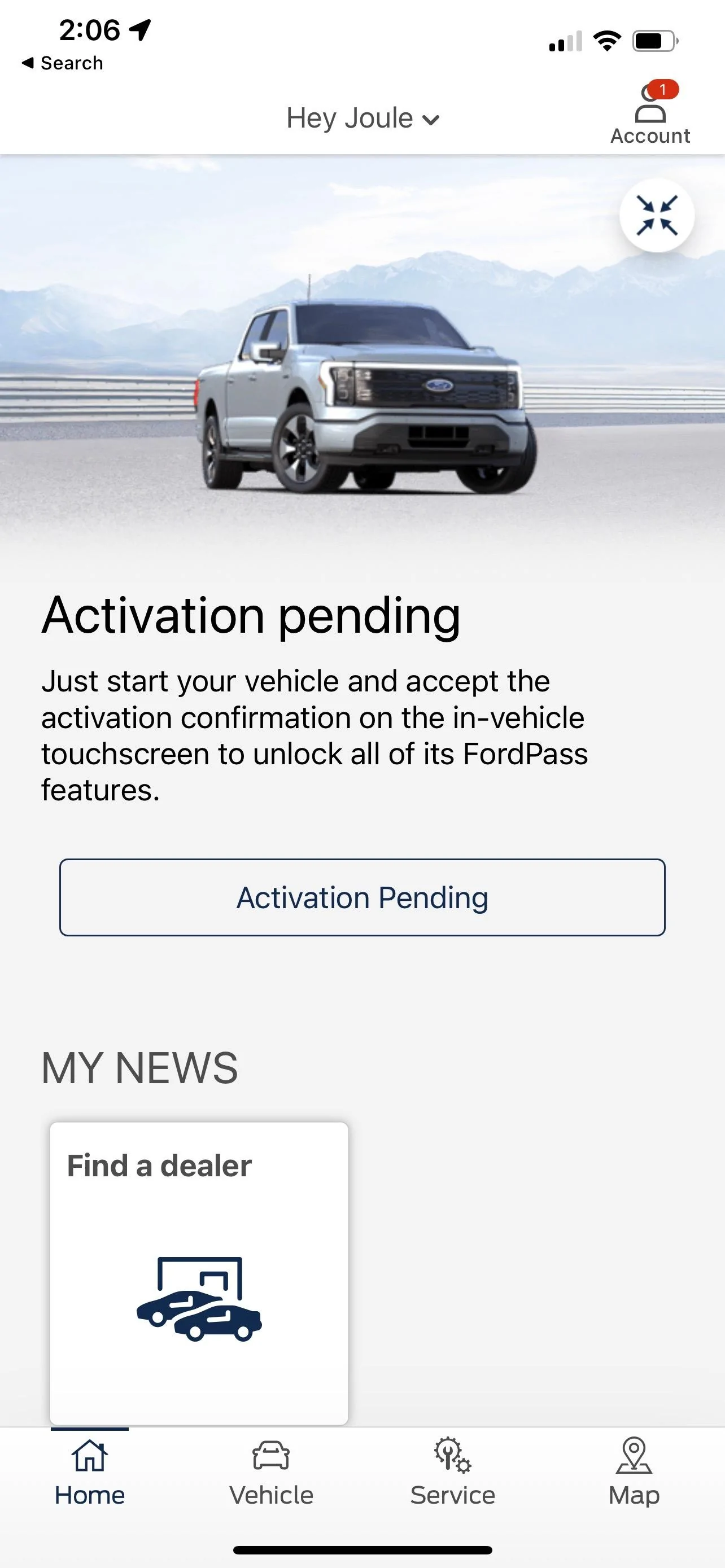Tap the Activation Pending button
725x1568 pixels.
pyautogui.click(x=362, y=897)
